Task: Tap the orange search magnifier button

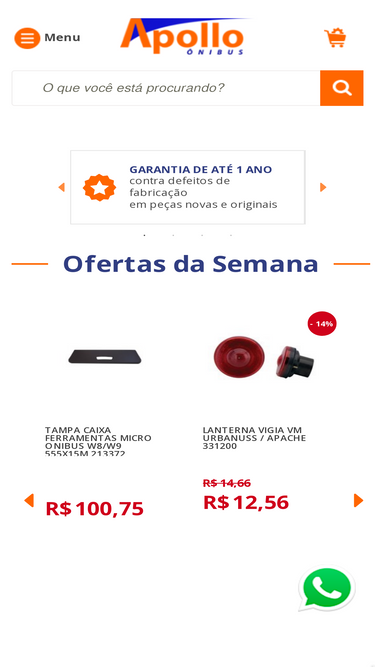Action: (341, 88)
